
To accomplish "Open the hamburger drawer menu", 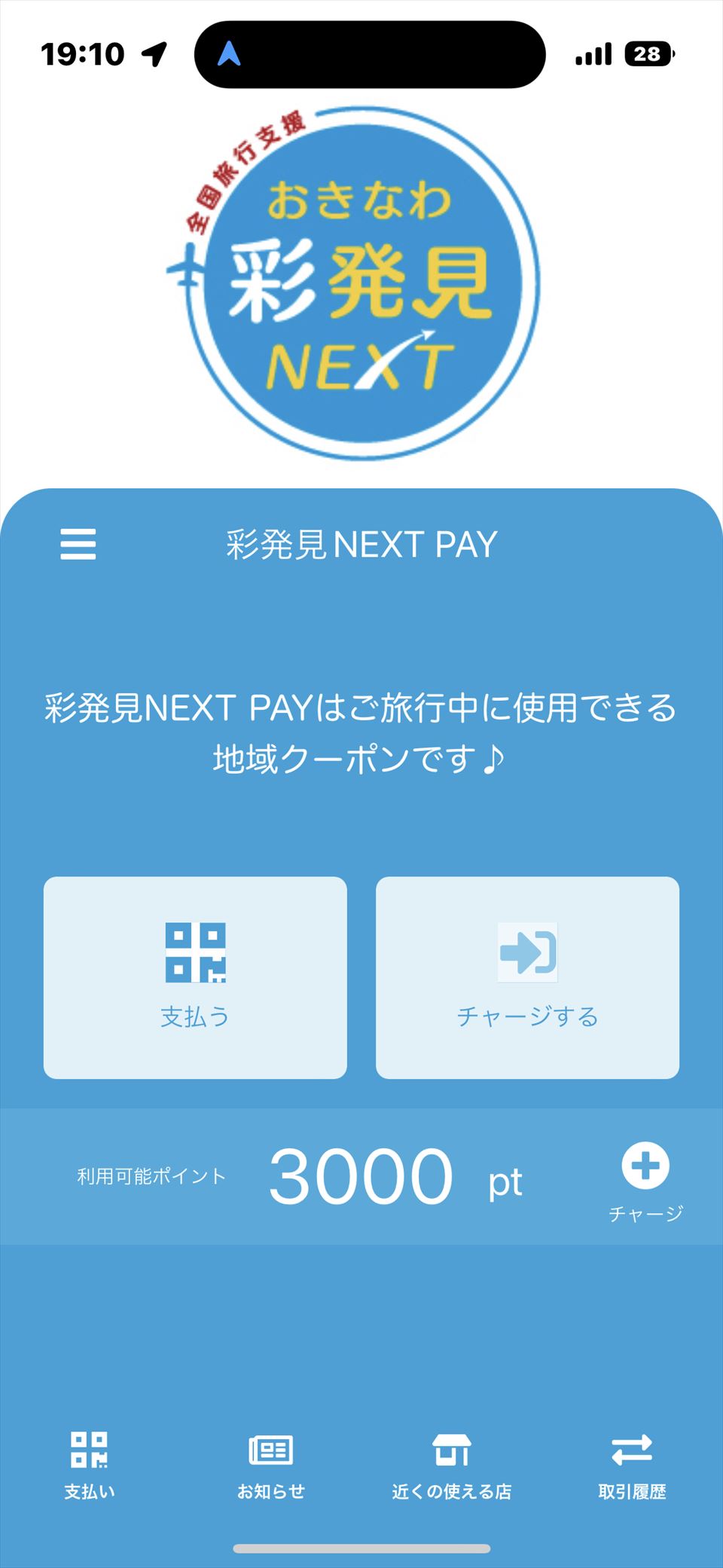I will [x=78, y=543].
